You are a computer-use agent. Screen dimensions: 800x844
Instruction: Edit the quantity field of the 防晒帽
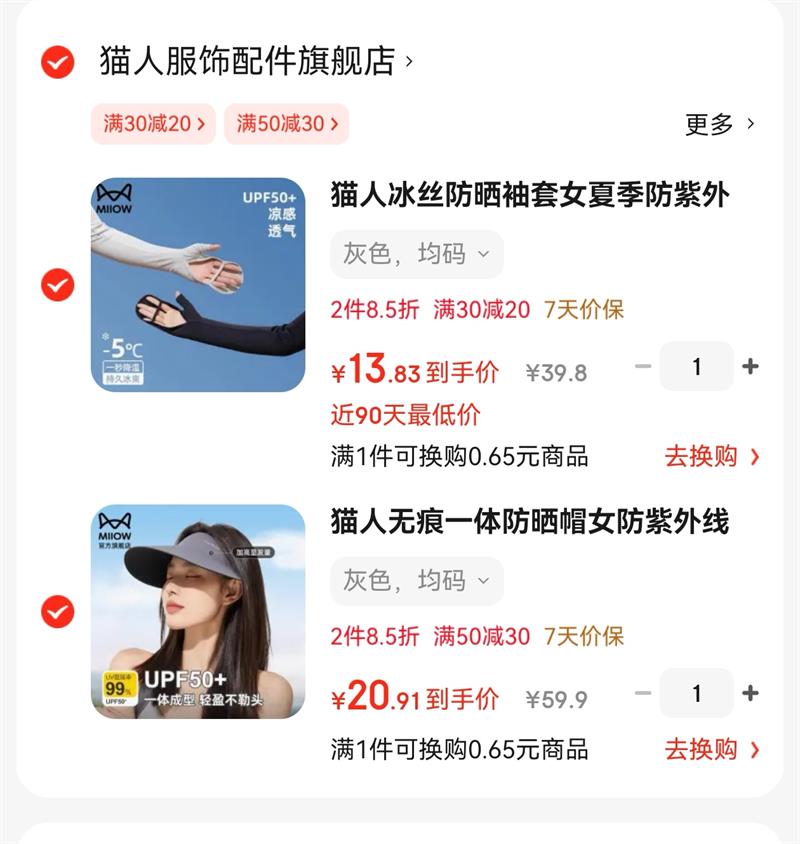[x=696, y=693]
